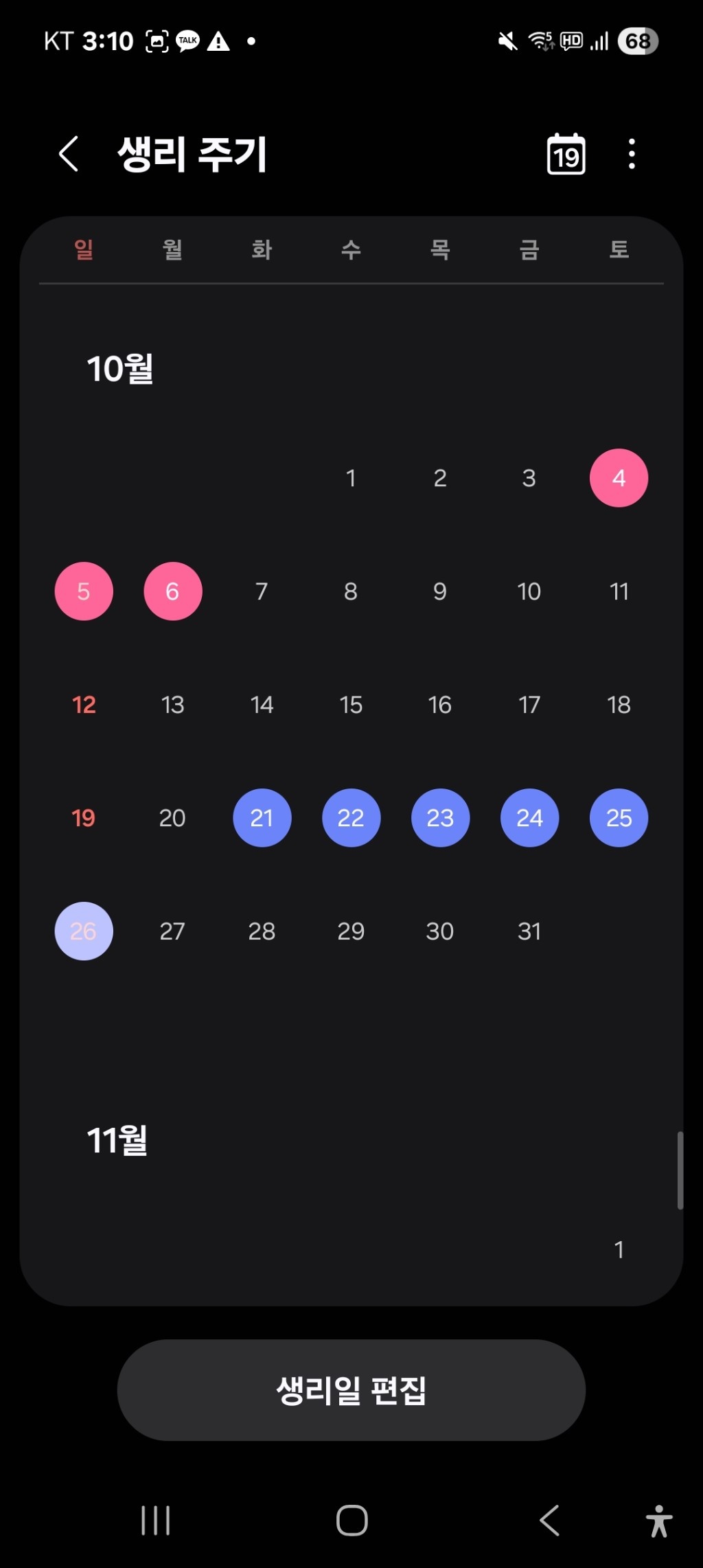Go back from 생리 주기 screen
703x1568 pixels.
tap(69, 153)
